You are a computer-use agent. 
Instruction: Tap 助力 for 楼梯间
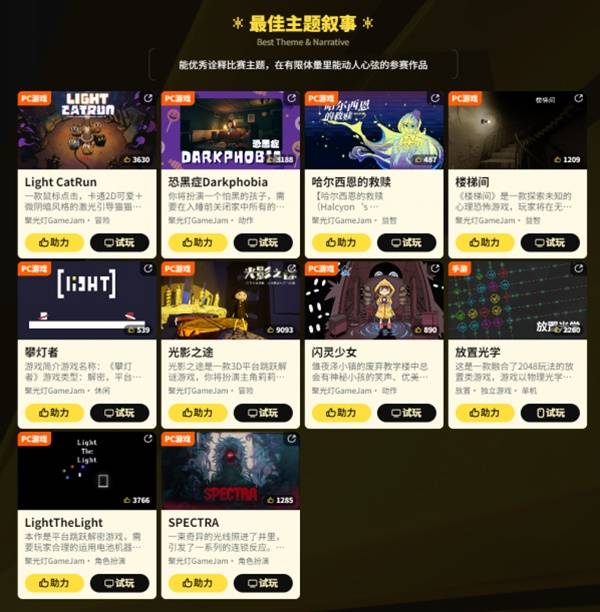point(485,242)
